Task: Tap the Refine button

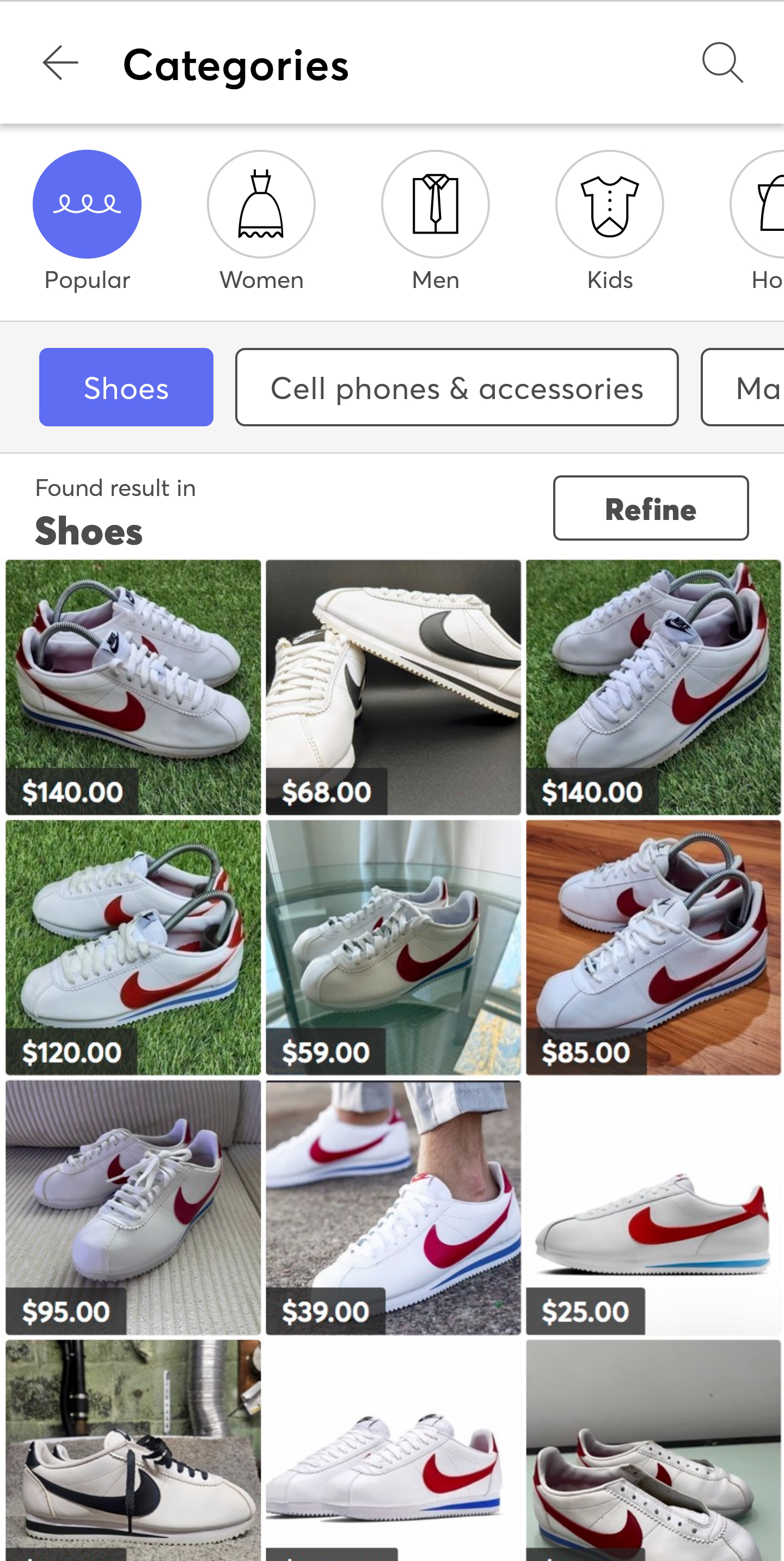Action: coord(650,508)
